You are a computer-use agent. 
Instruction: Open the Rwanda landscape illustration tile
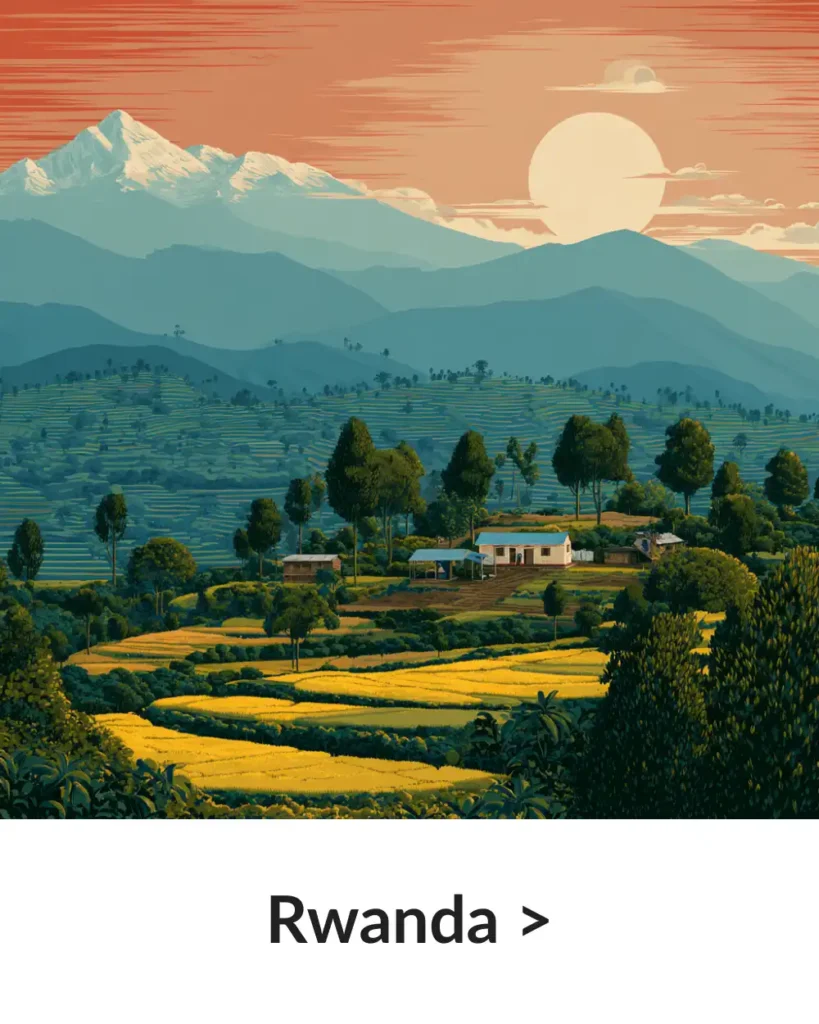point(409,409)
